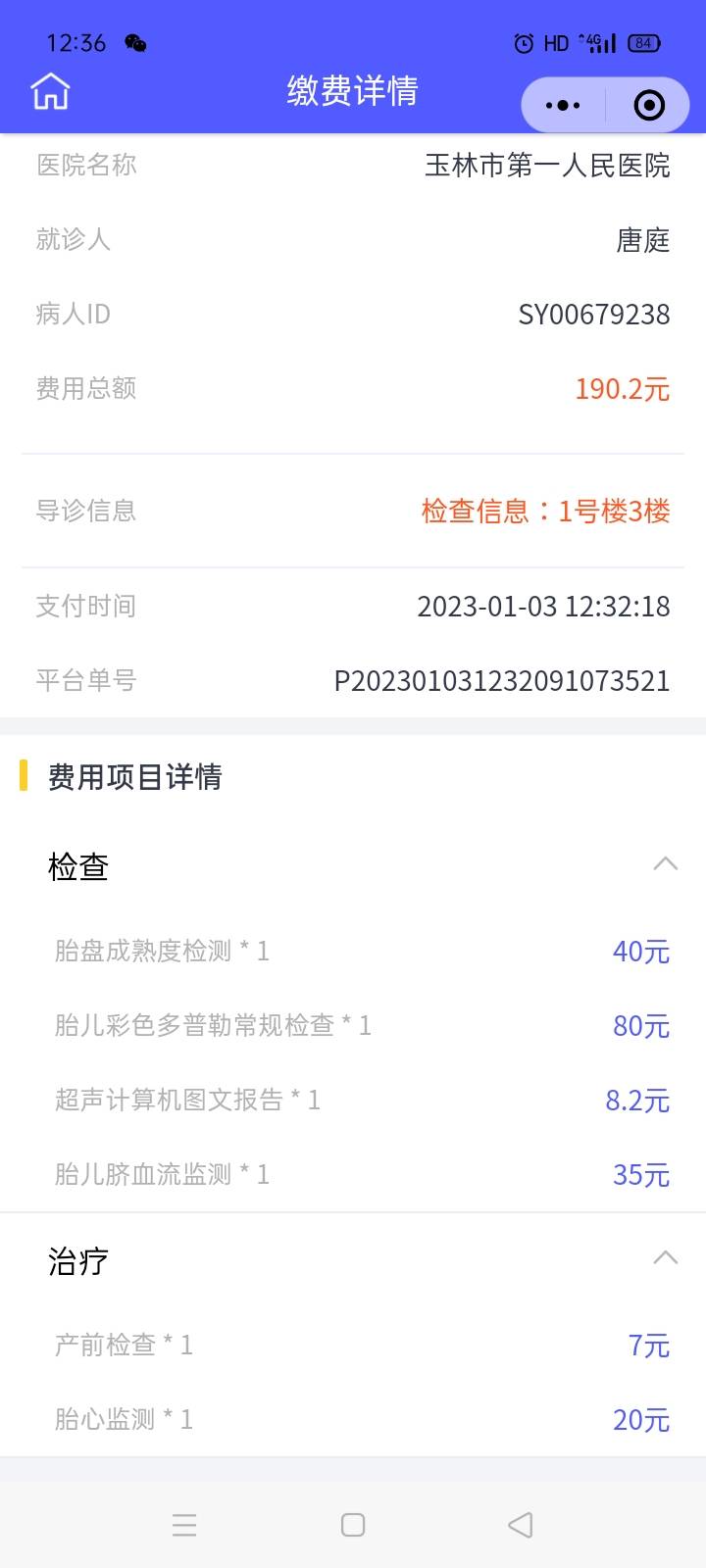Collapse the 检查 fee section
The height and width of the screenshot is (1568, 706).
(x=666, y=864)
